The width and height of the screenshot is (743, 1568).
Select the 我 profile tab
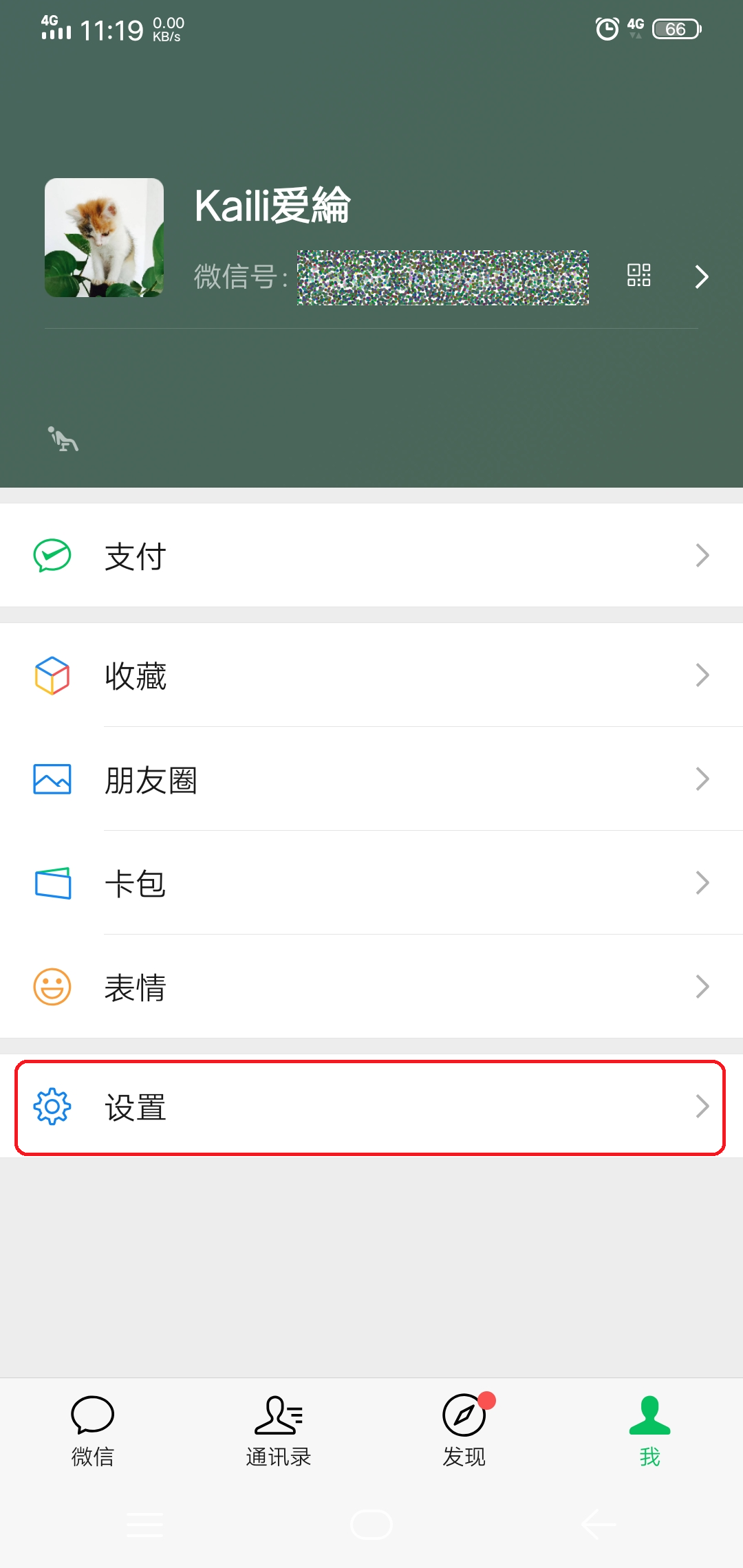point(649,1430)
